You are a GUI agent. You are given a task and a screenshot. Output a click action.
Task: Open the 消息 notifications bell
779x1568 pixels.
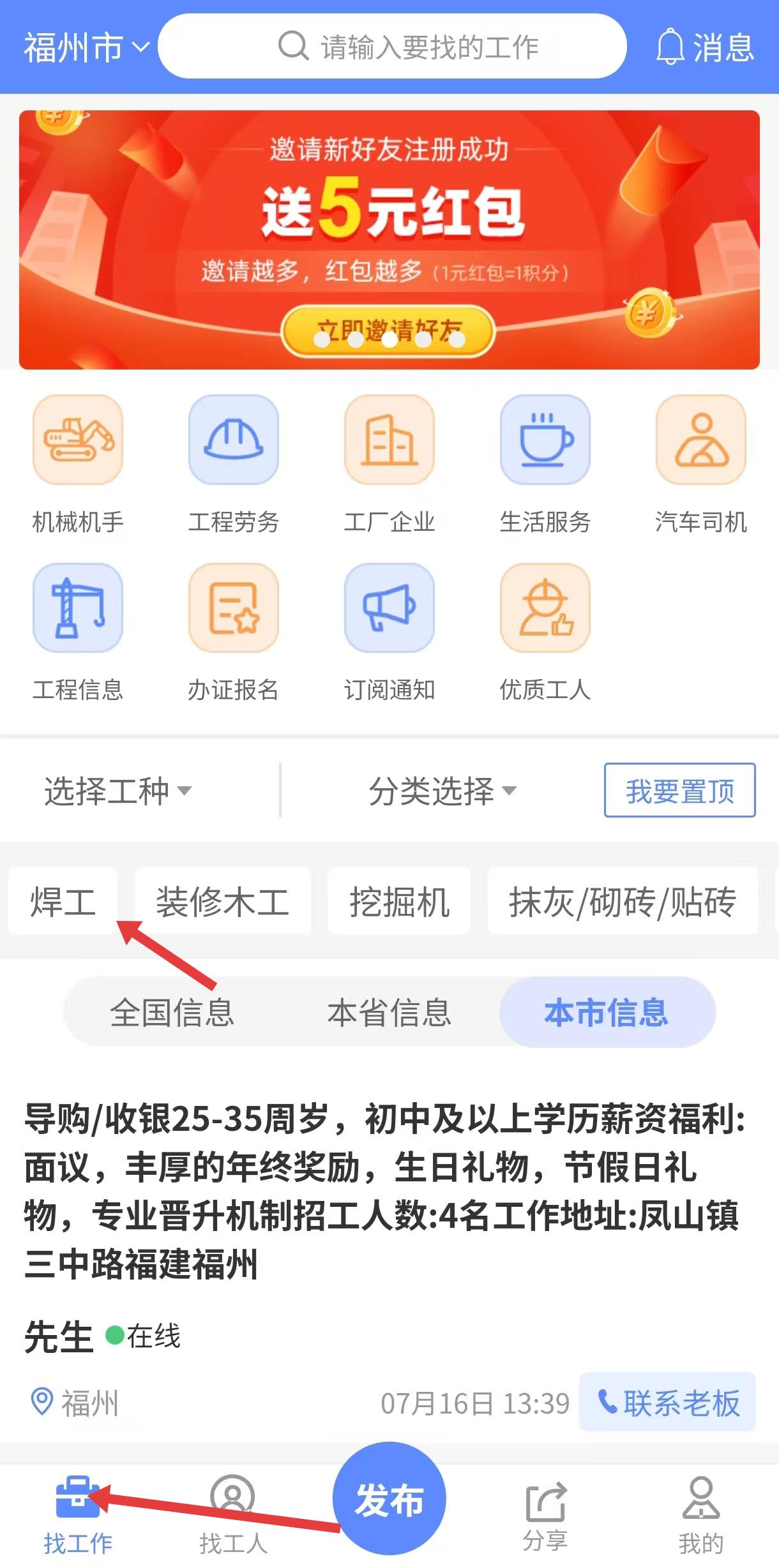(705, 48)
